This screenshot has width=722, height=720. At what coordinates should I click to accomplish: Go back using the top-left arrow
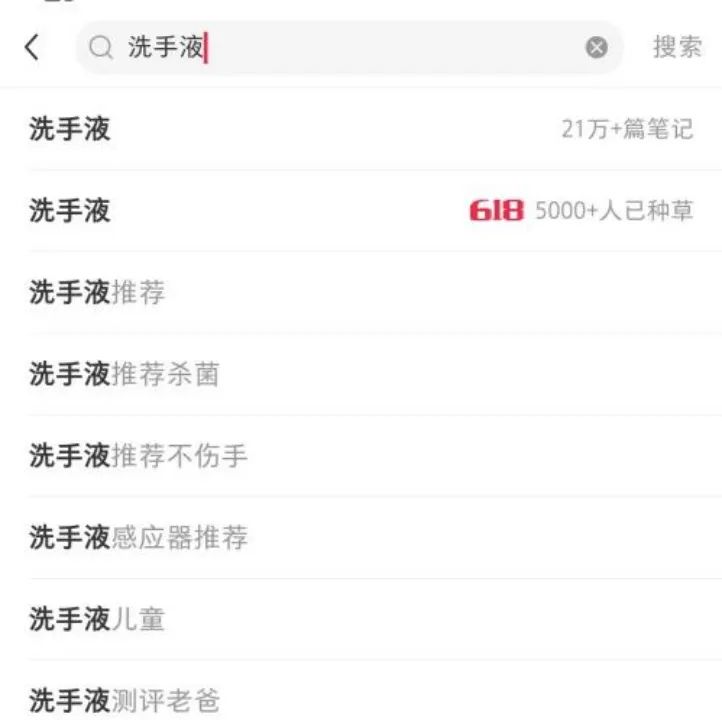coord(32,47)
